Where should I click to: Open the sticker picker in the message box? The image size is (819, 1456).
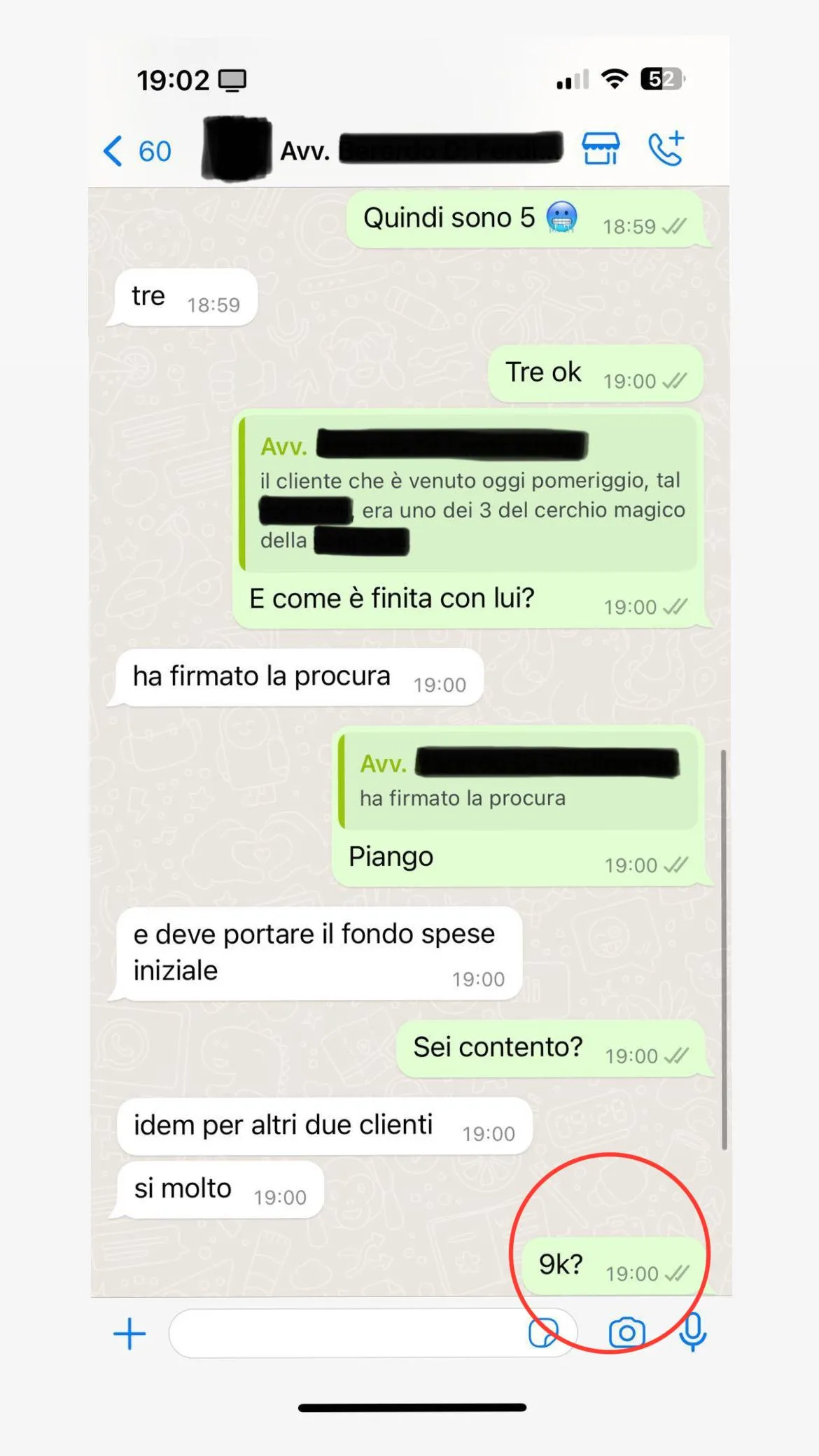544,1333
